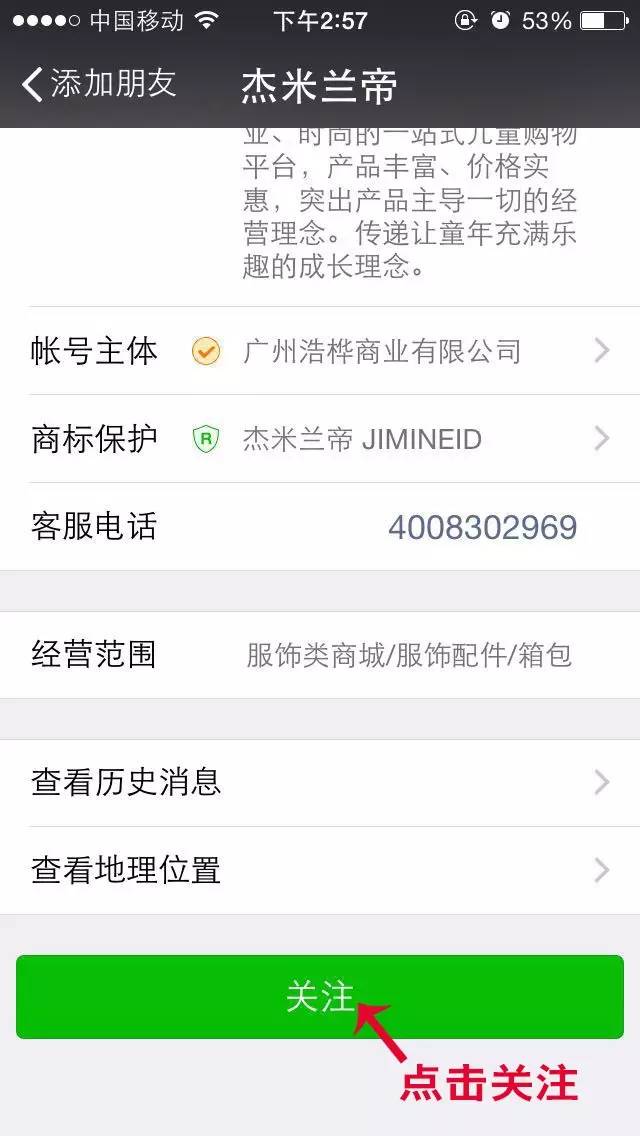640x1136 pixels.
Task: Open 查看历史消息
Action: pyautogui.click(x=320, y=782)
